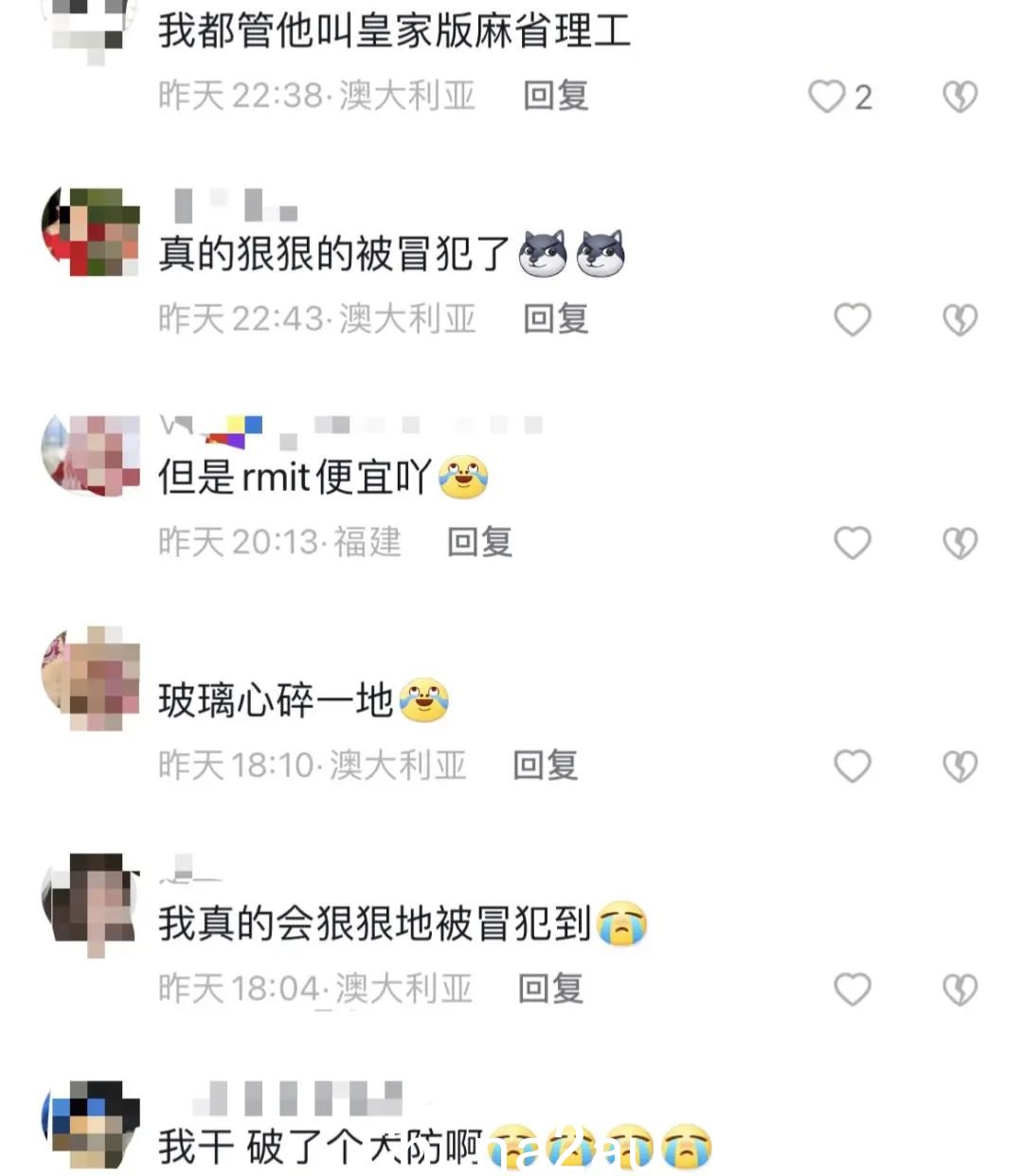Reply to the comment posted at 22:38
This screenshot has height=1176, width=1023.
coord(556,96)
